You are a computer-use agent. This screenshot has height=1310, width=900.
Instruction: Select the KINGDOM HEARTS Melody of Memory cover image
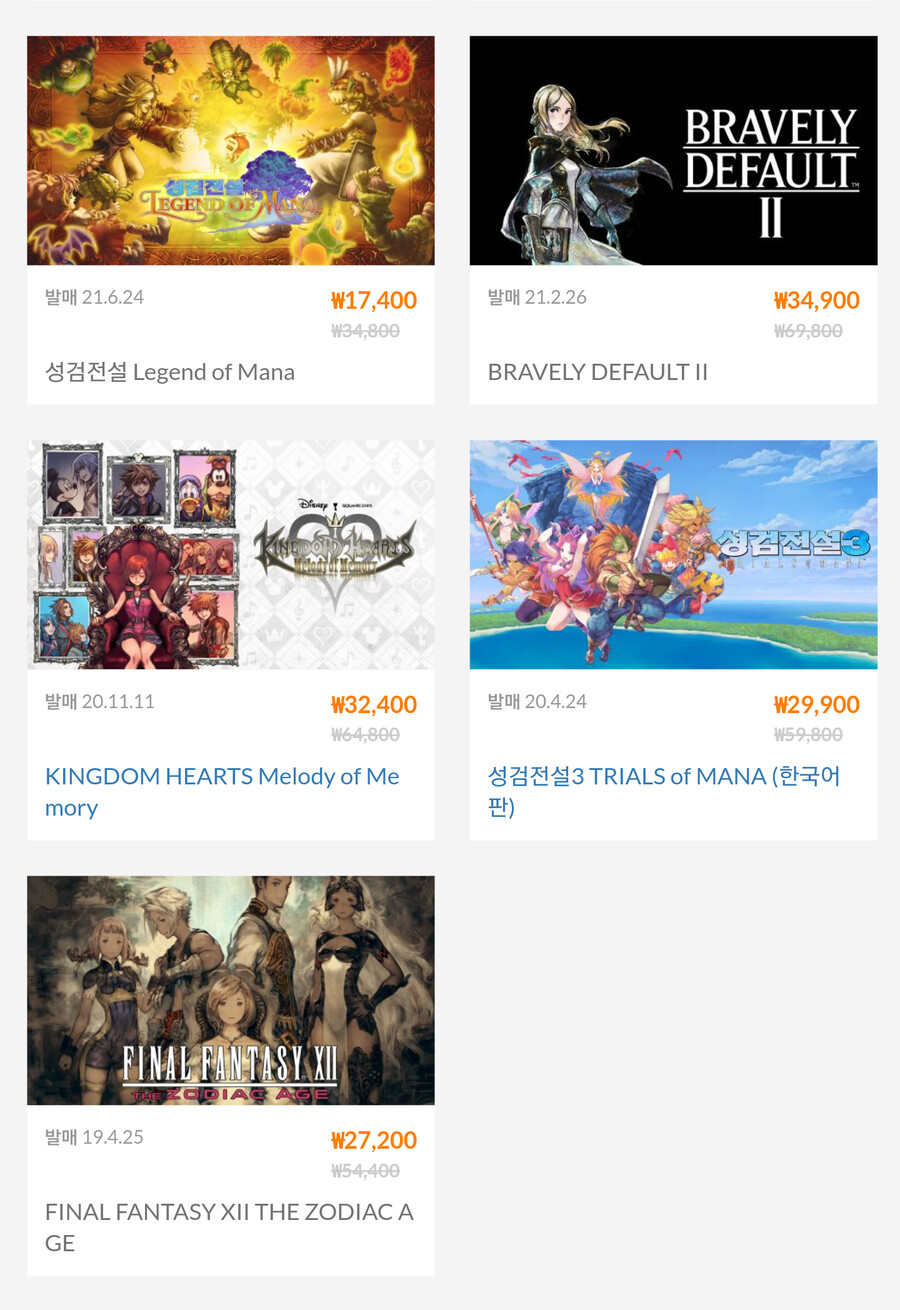pos(230,555)
